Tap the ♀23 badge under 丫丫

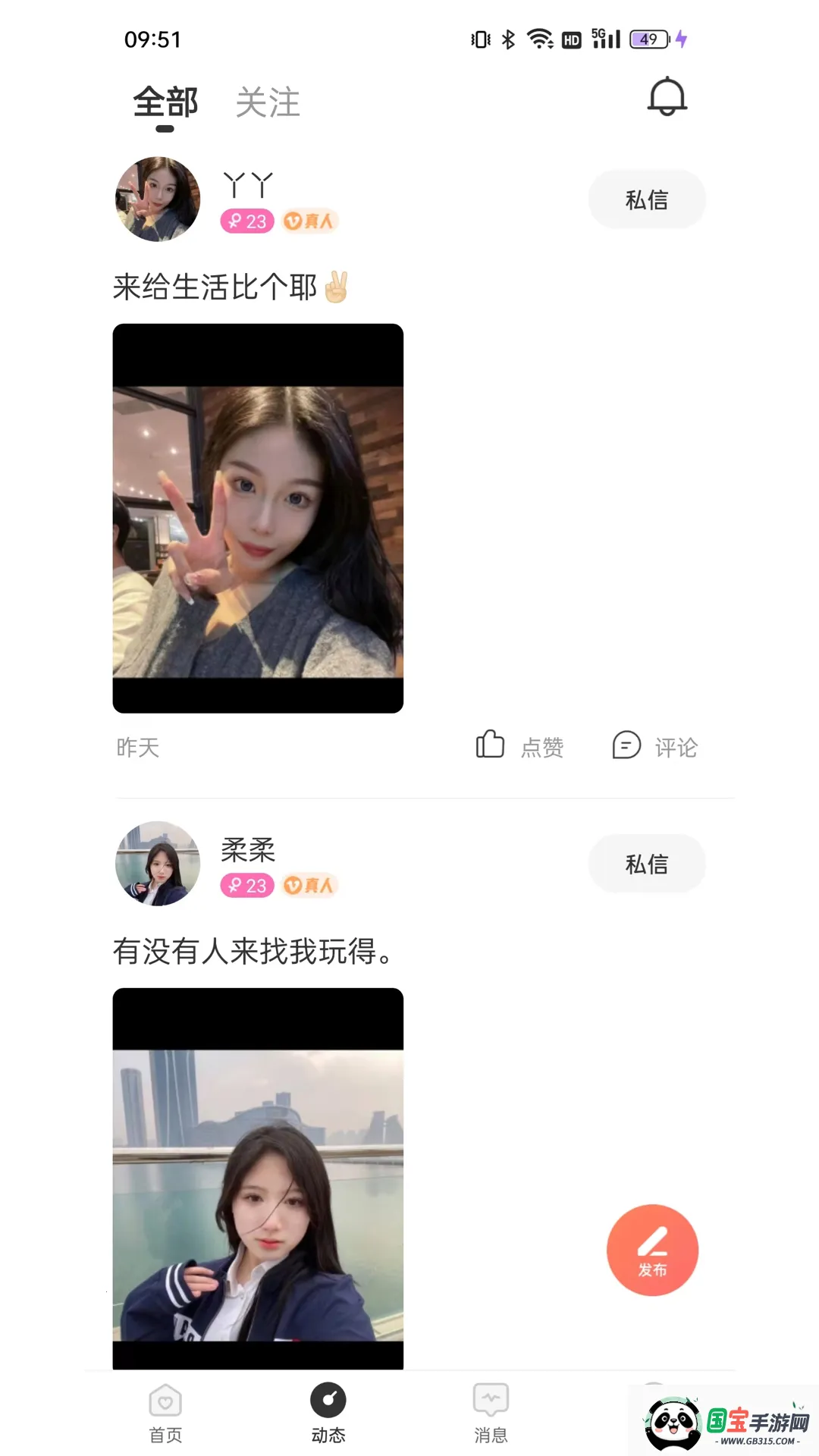(x=246, y=221)
